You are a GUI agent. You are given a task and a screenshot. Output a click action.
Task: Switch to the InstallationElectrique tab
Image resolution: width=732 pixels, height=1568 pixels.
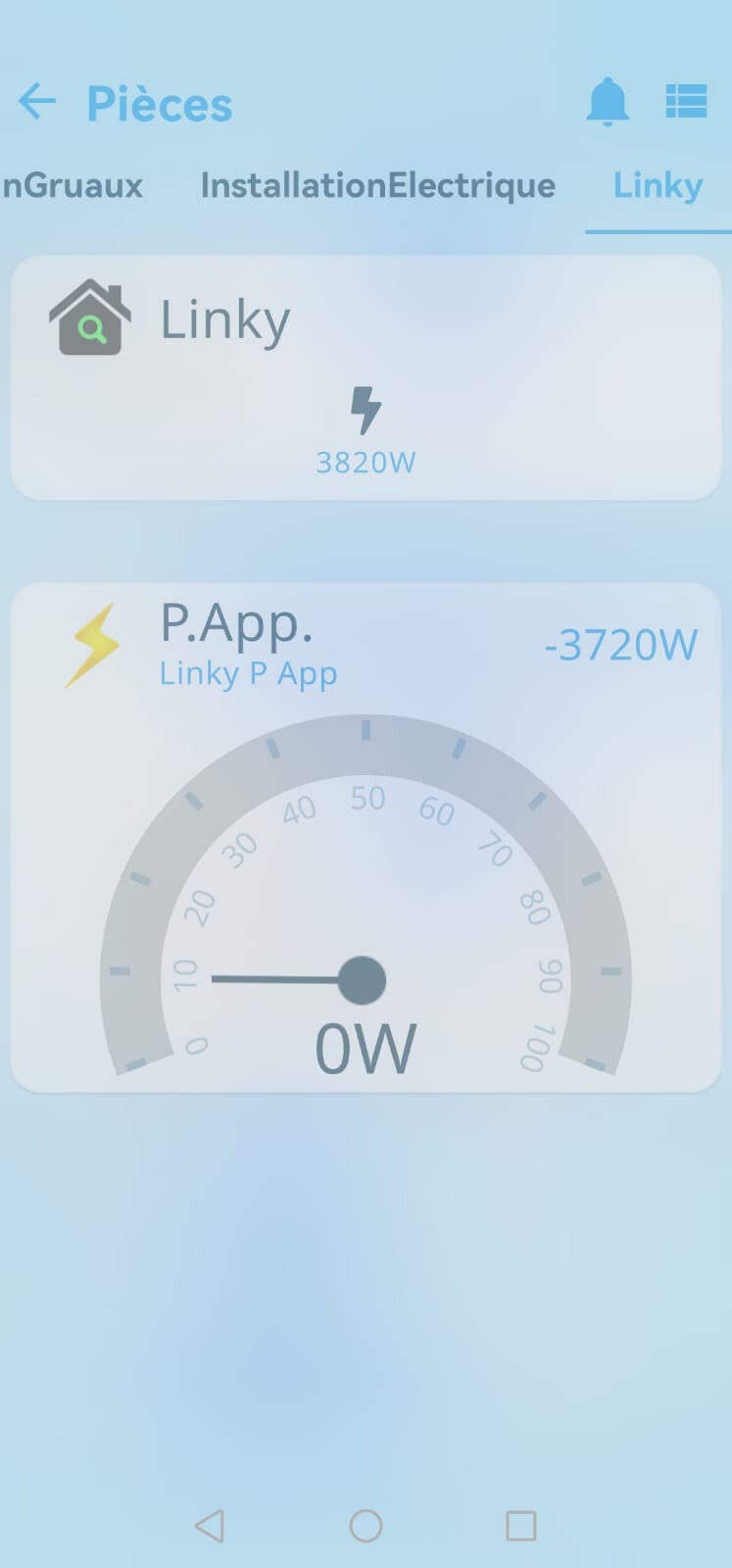377,185
